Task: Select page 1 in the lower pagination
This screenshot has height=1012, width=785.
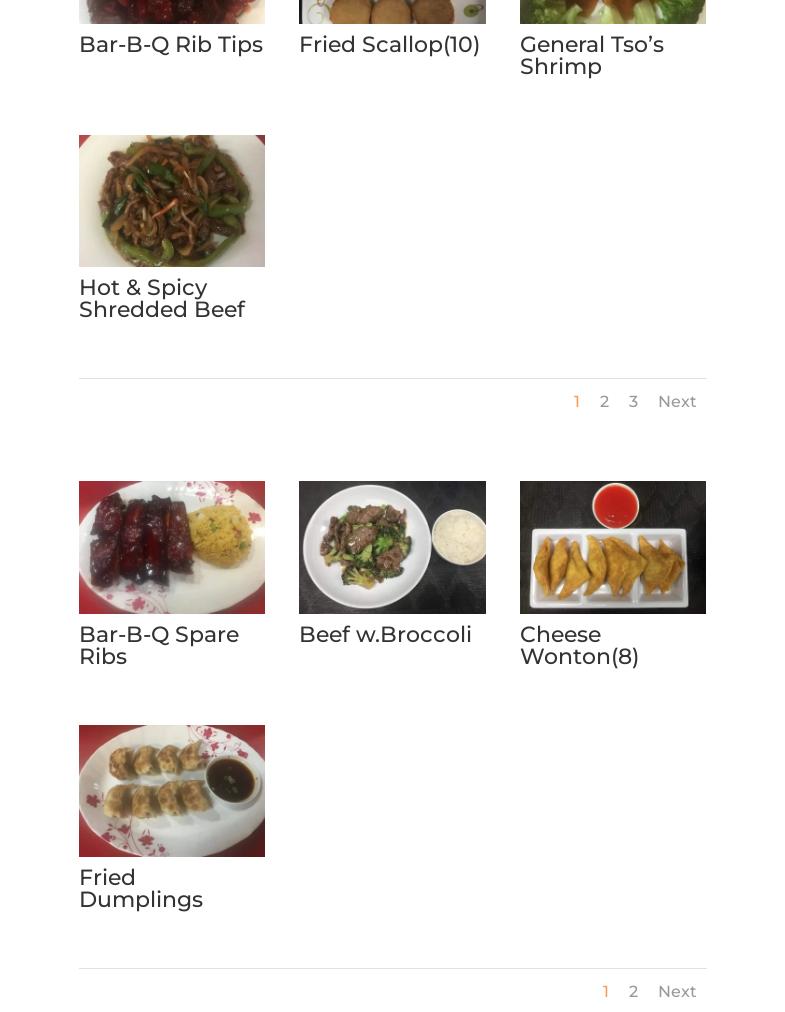Action: coord(606,991)
